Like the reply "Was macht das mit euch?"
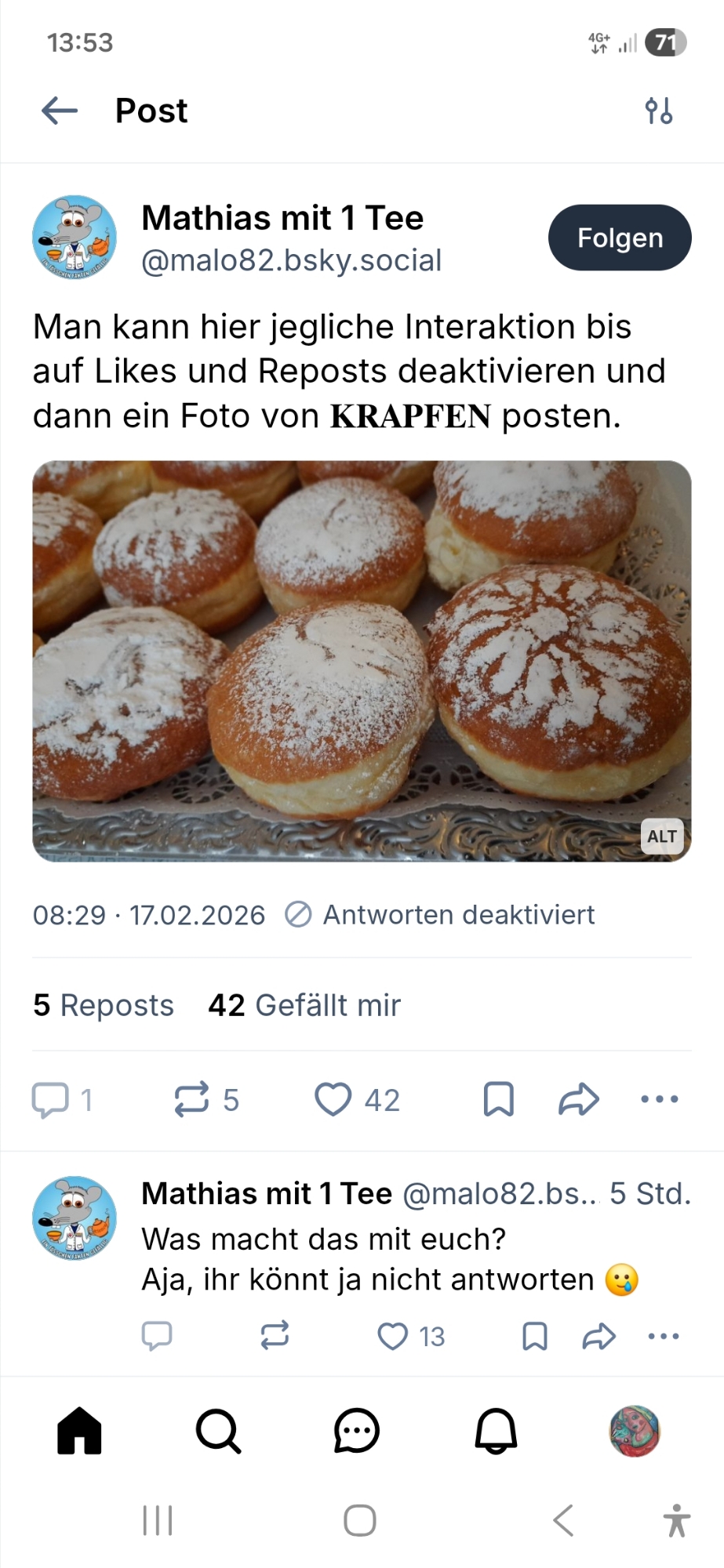The height and width of the screenshot is (1568, 724). [393, 1336]
